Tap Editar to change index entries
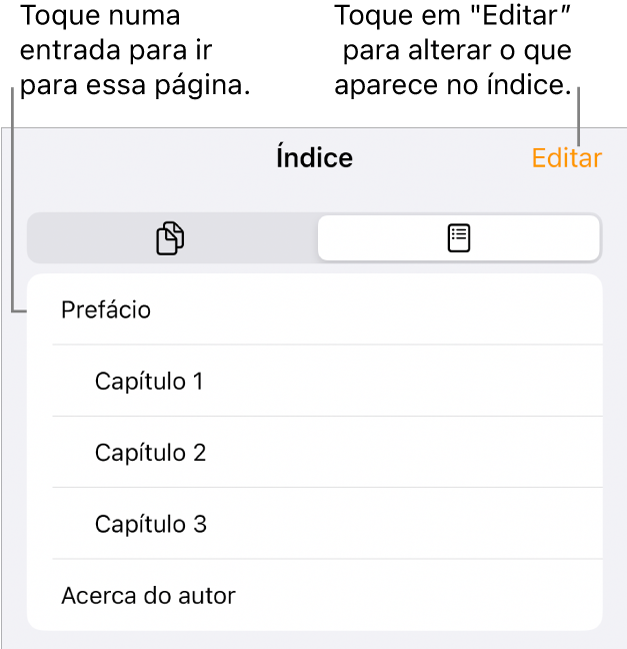This screenshot has width=627, height=649. coord(566,158)
